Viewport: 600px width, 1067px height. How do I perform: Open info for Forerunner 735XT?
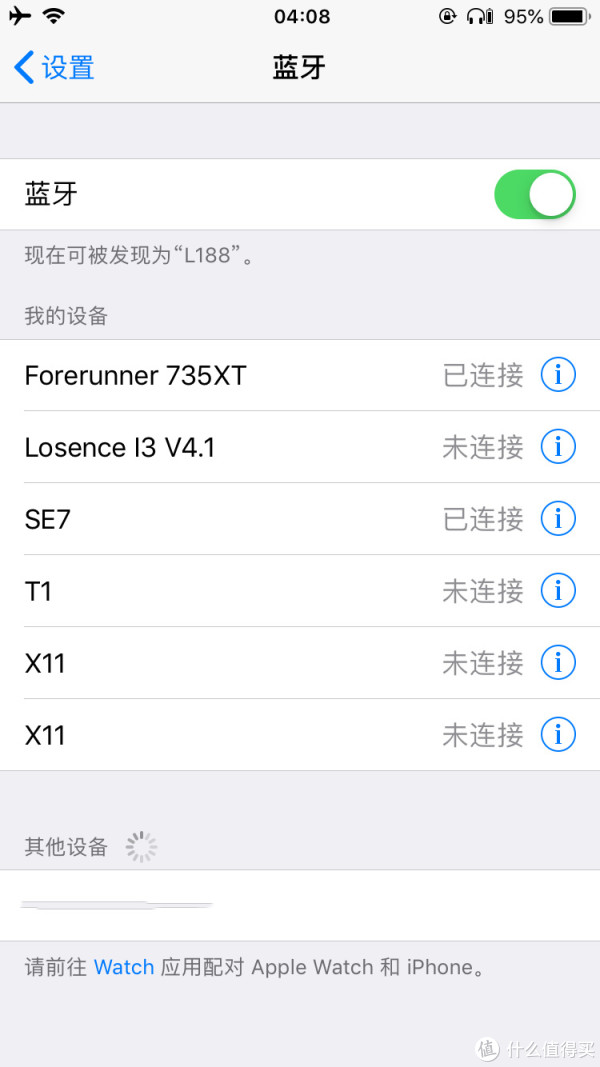point(559,375)
